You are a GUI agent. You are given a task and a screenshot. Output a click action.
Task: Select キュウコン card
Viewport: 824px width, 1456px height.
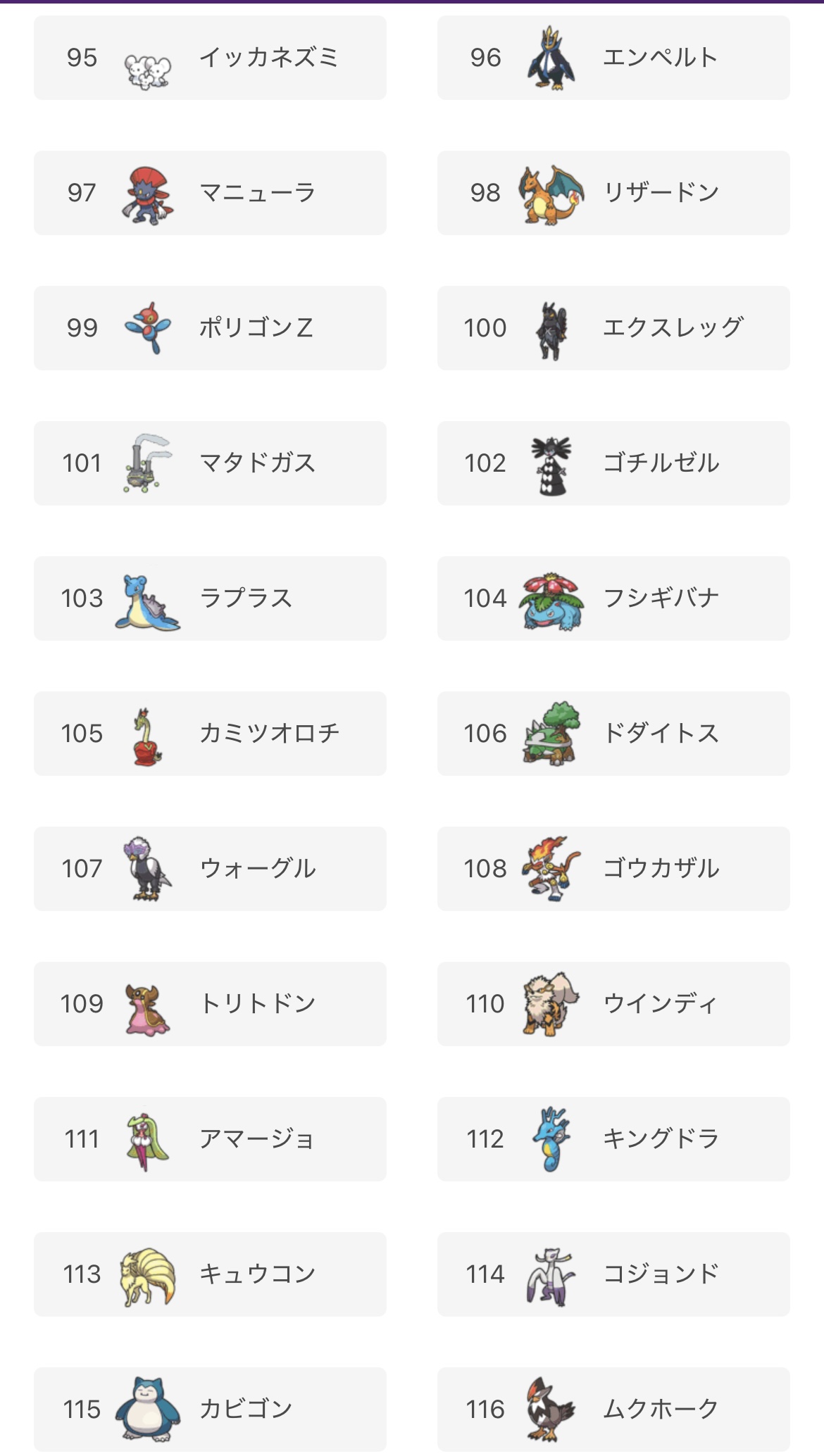(210, 1274)
